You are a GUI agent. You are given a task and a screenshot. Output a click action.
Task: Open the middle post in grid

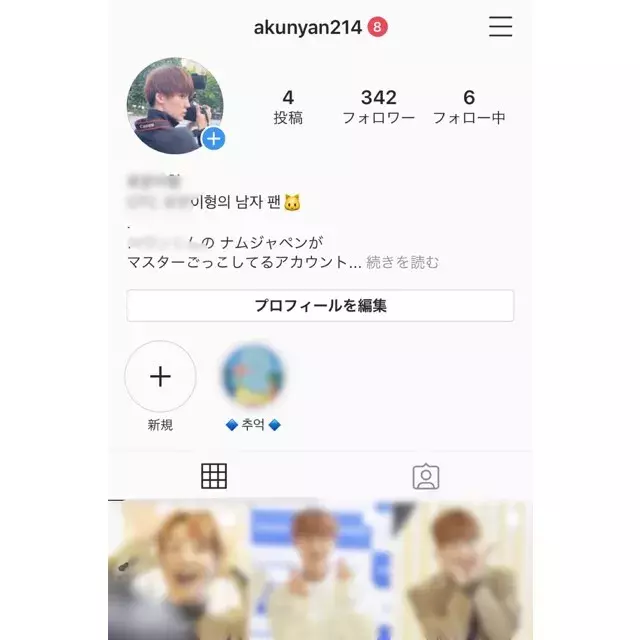click(320, 570)
